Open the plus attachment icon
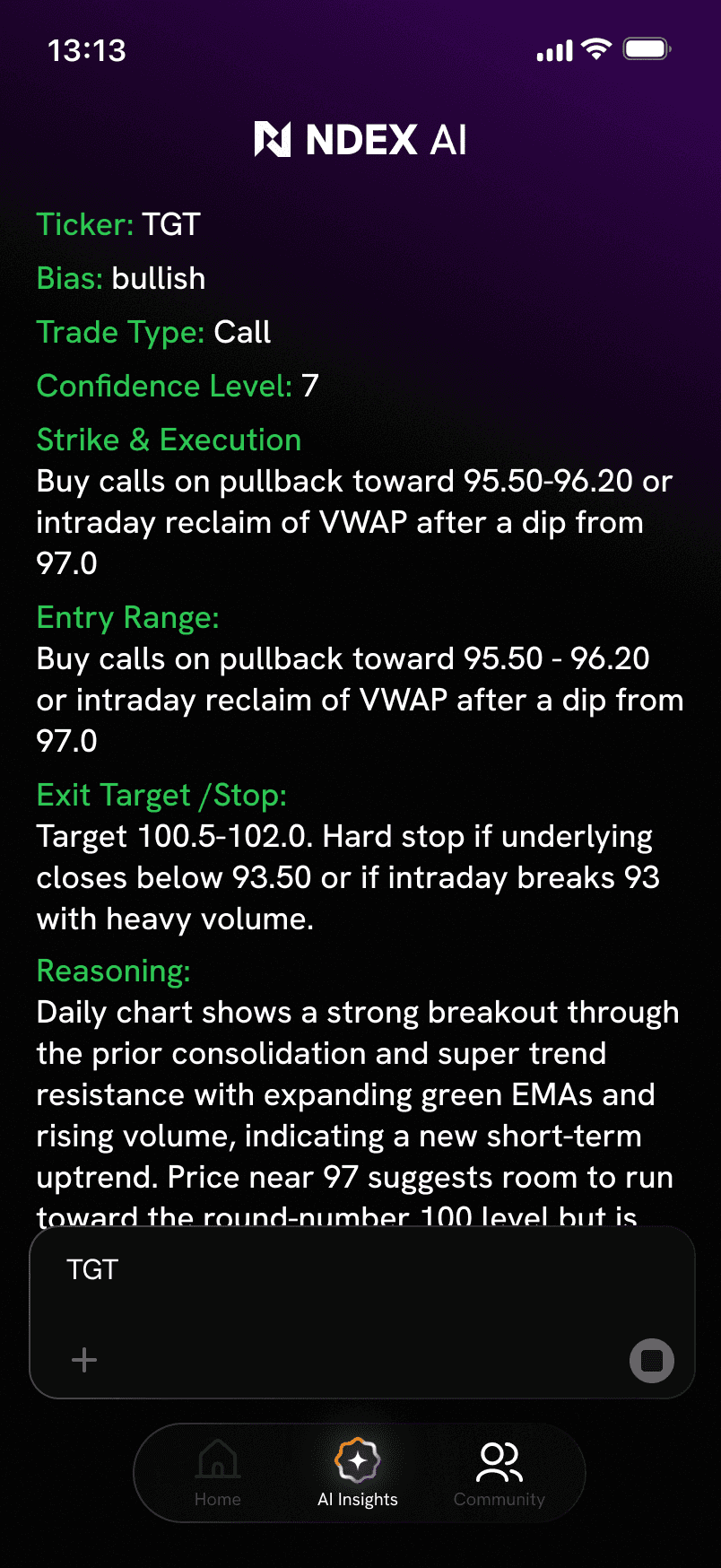Image resolution: width=721 pixels, height=1568 pixels. coord(84,1360)
